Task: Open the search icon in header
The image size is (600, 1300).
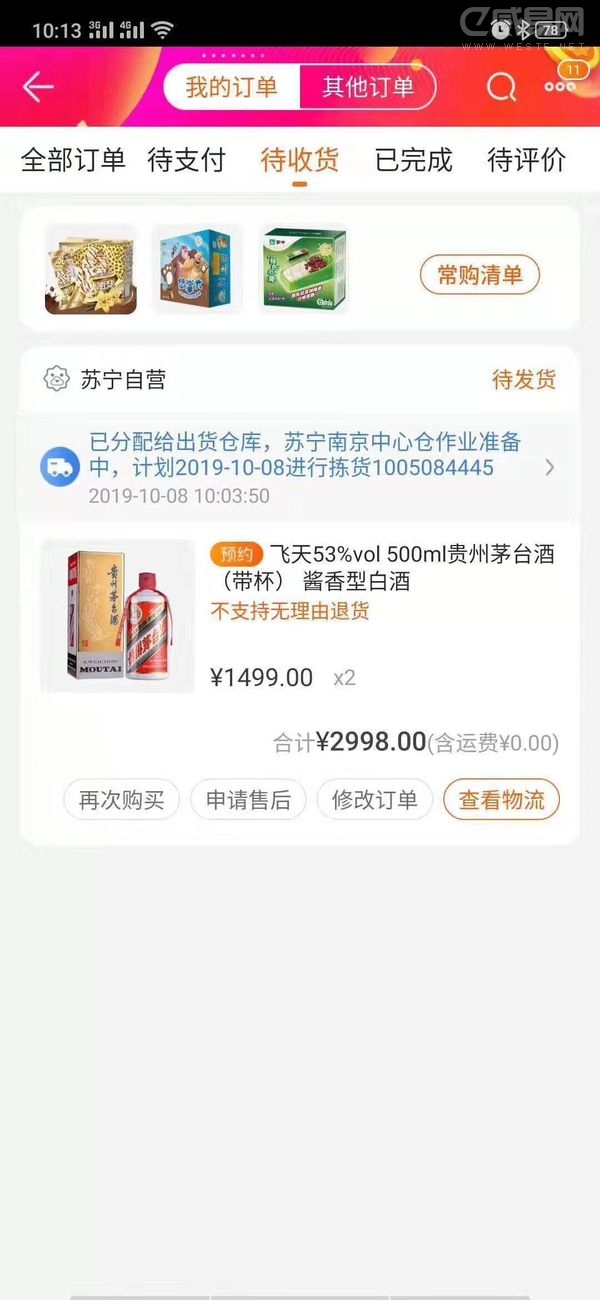Action: tap(502, 87)
